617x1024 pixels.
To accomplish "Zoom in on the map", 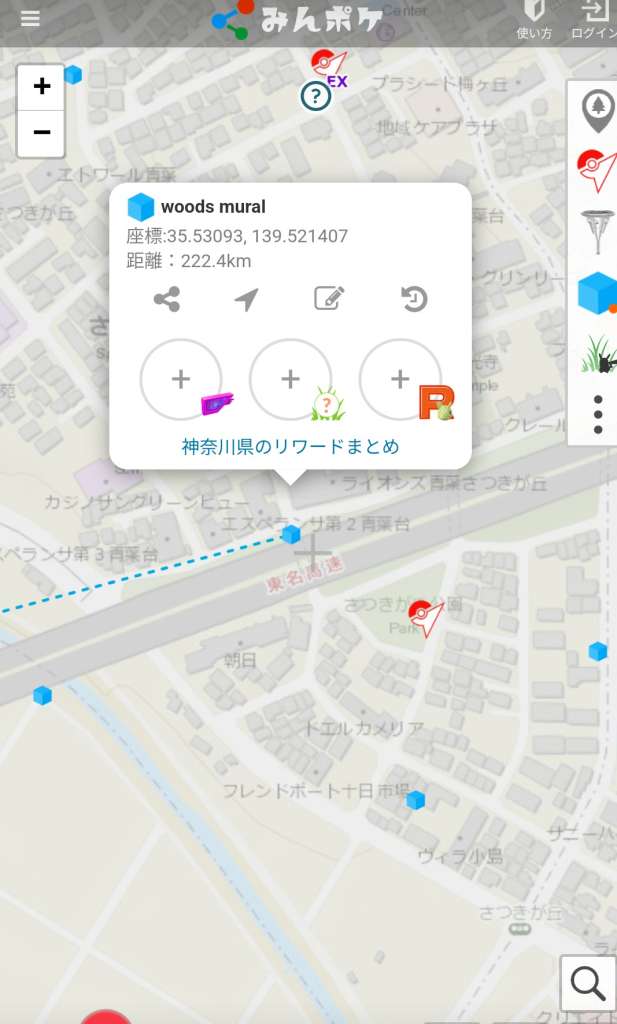I will point(42,87).
